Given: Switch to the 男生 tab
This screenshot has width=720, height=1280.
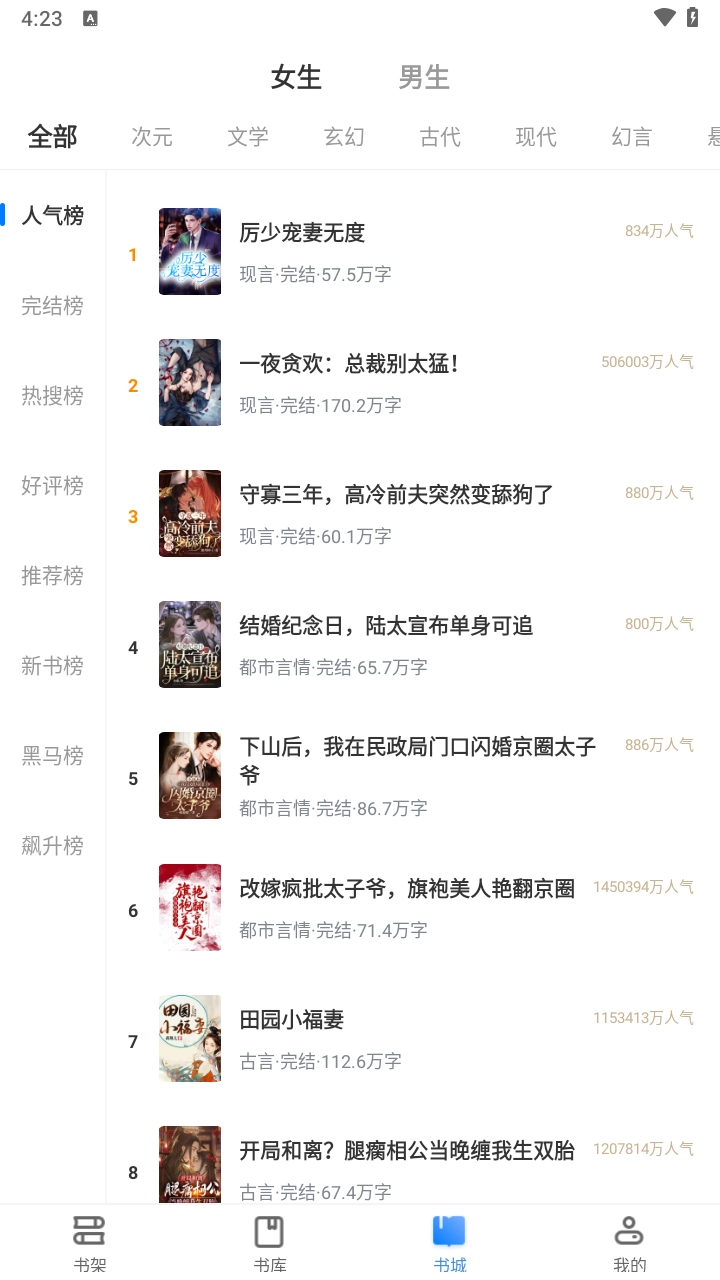Looking at the screenshot, I should point(424,77).
